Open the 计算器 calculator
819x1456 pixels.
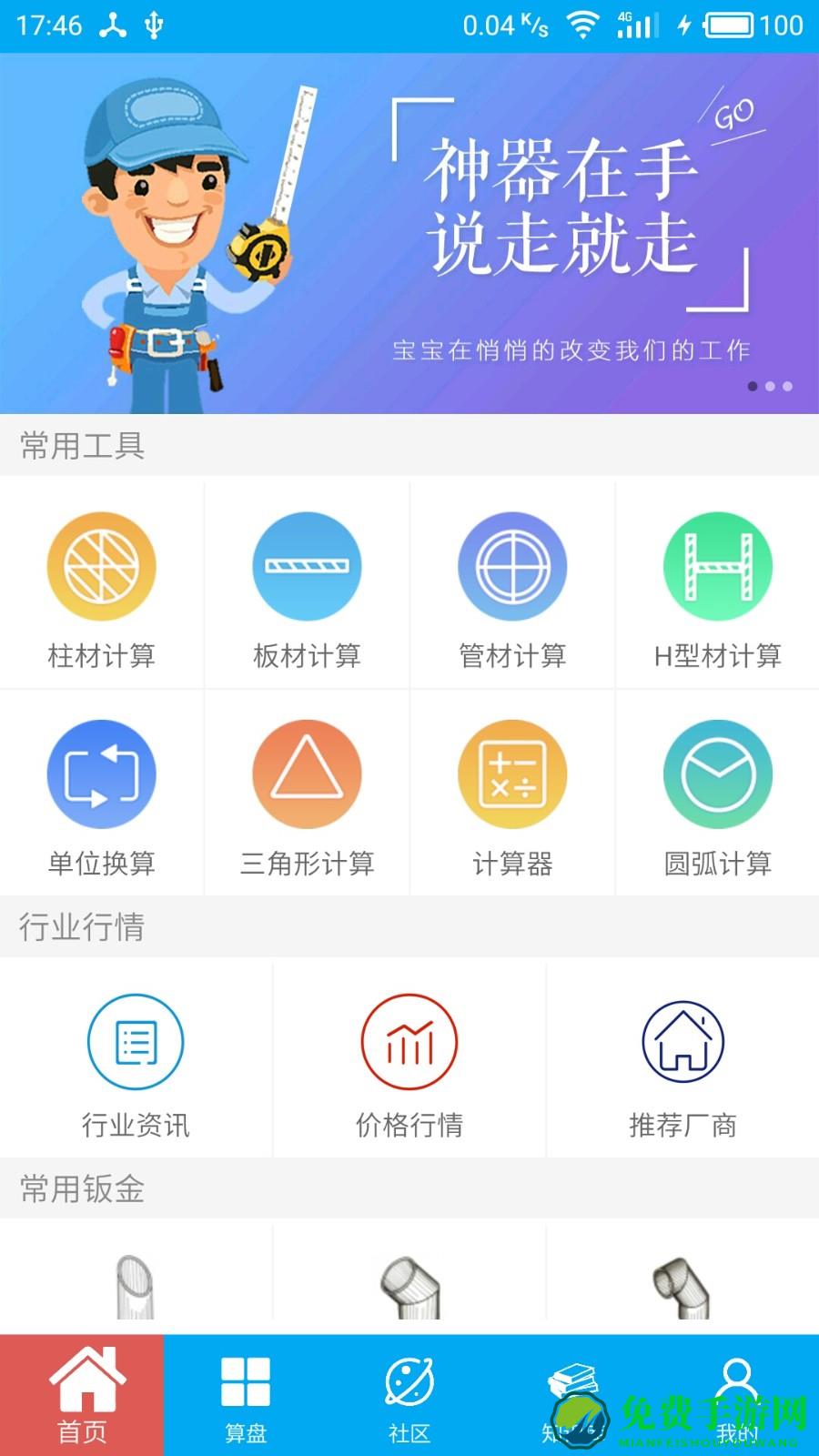pyautogui.click(x=512, y=794)
